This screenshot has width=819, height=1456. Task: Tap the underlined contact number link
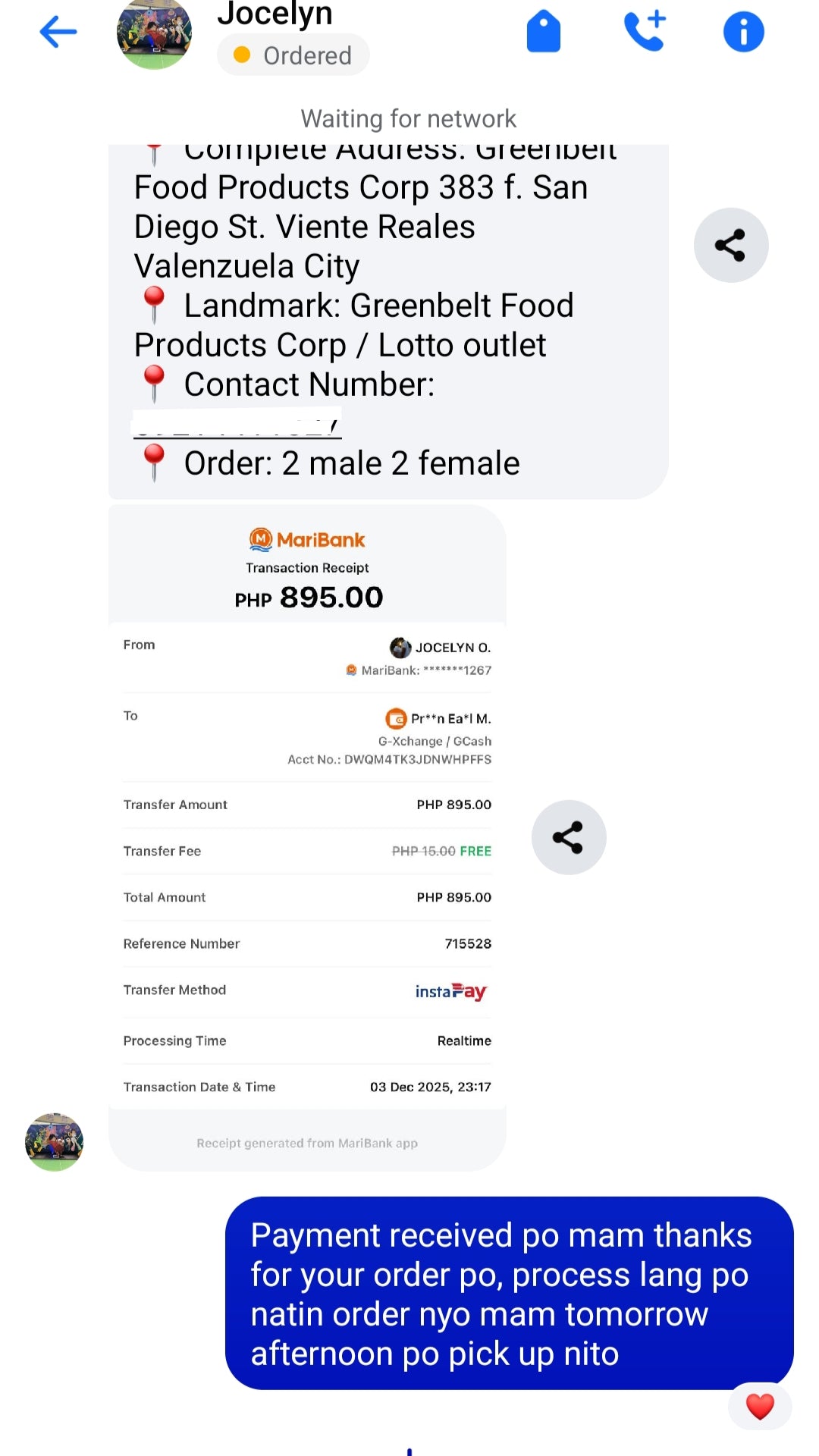237,424
